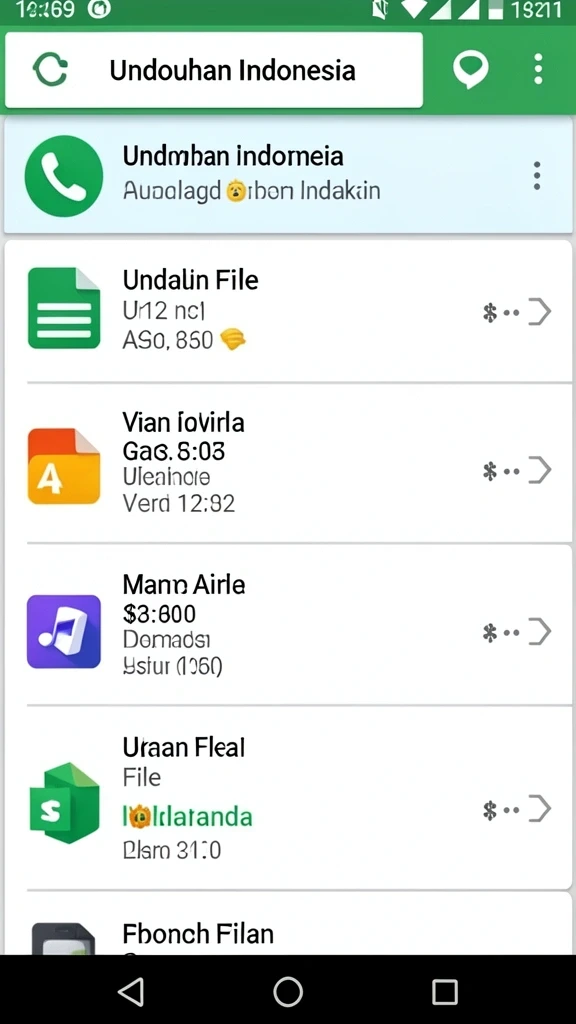This screenshot has width=576, height=1024.
Task: Open the app bar overflow menu
Action: (538, 69)
